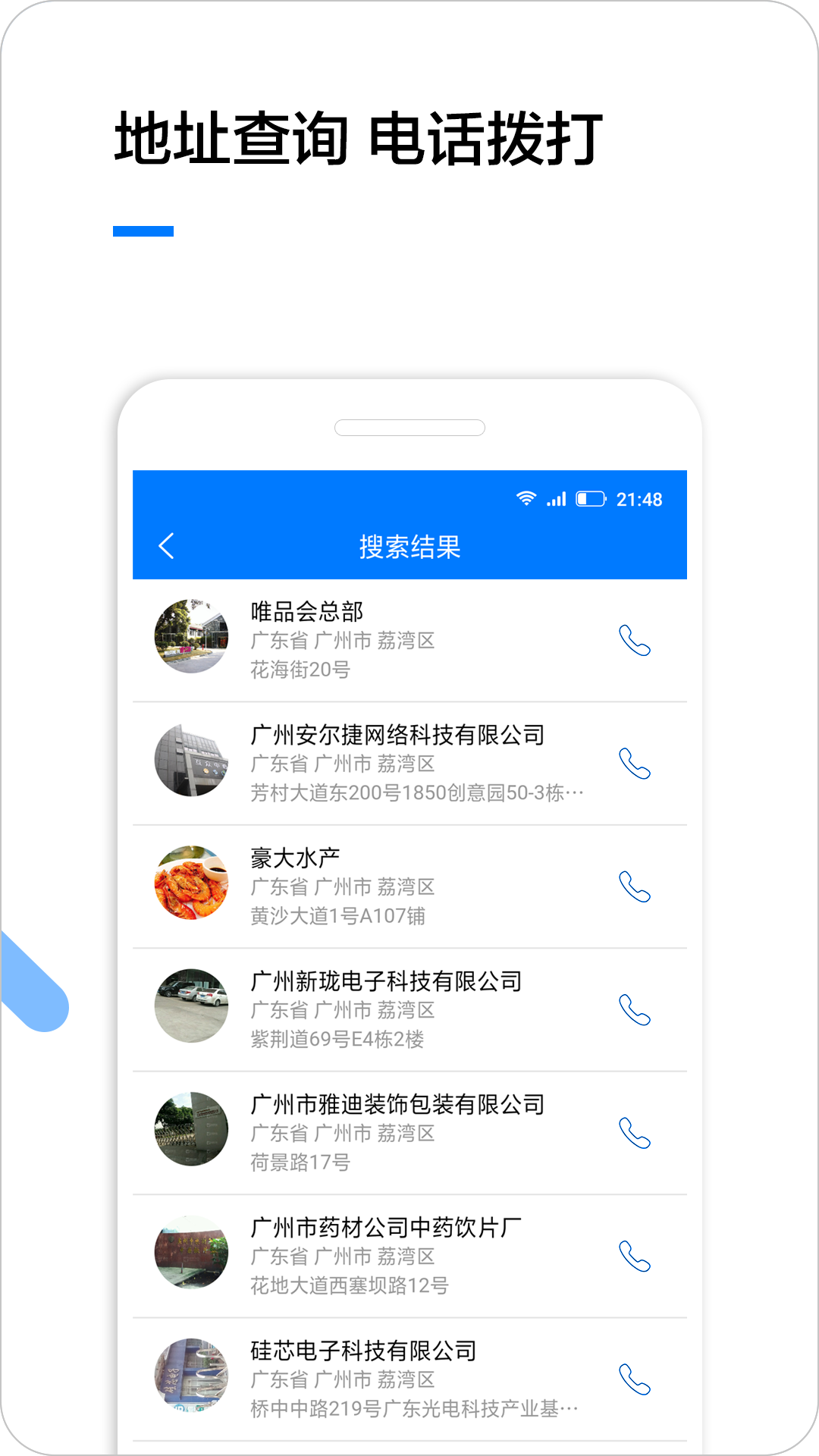The width and height of the screenshot is (819, 1456).
Task: Tap the back arrow on the 搜索结果 screen
Action: (164, 546)
